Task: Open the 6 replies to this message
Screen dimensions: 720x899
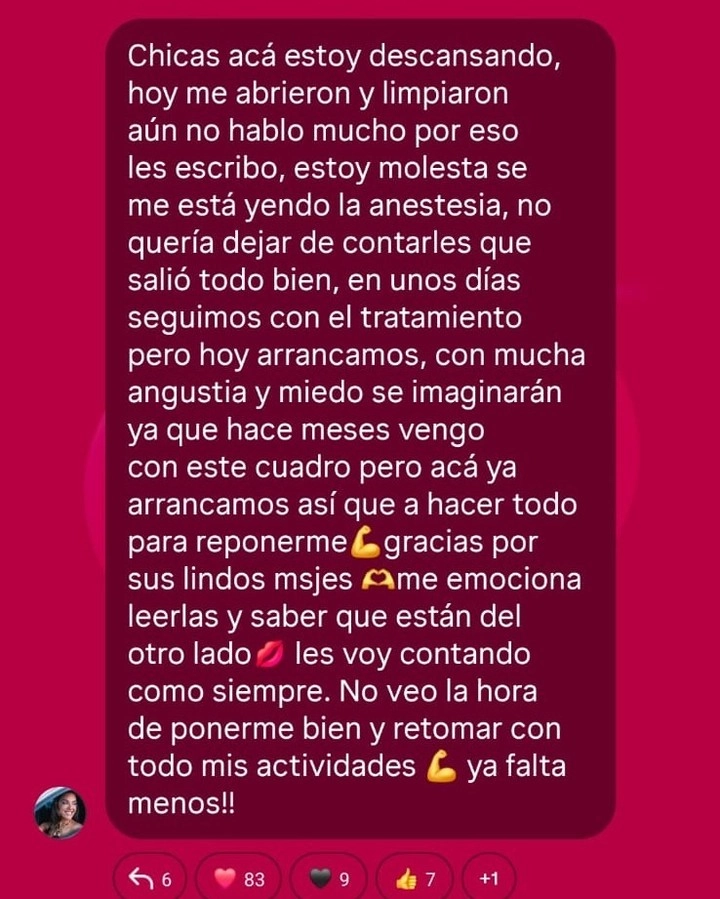Action: point(151,879)
